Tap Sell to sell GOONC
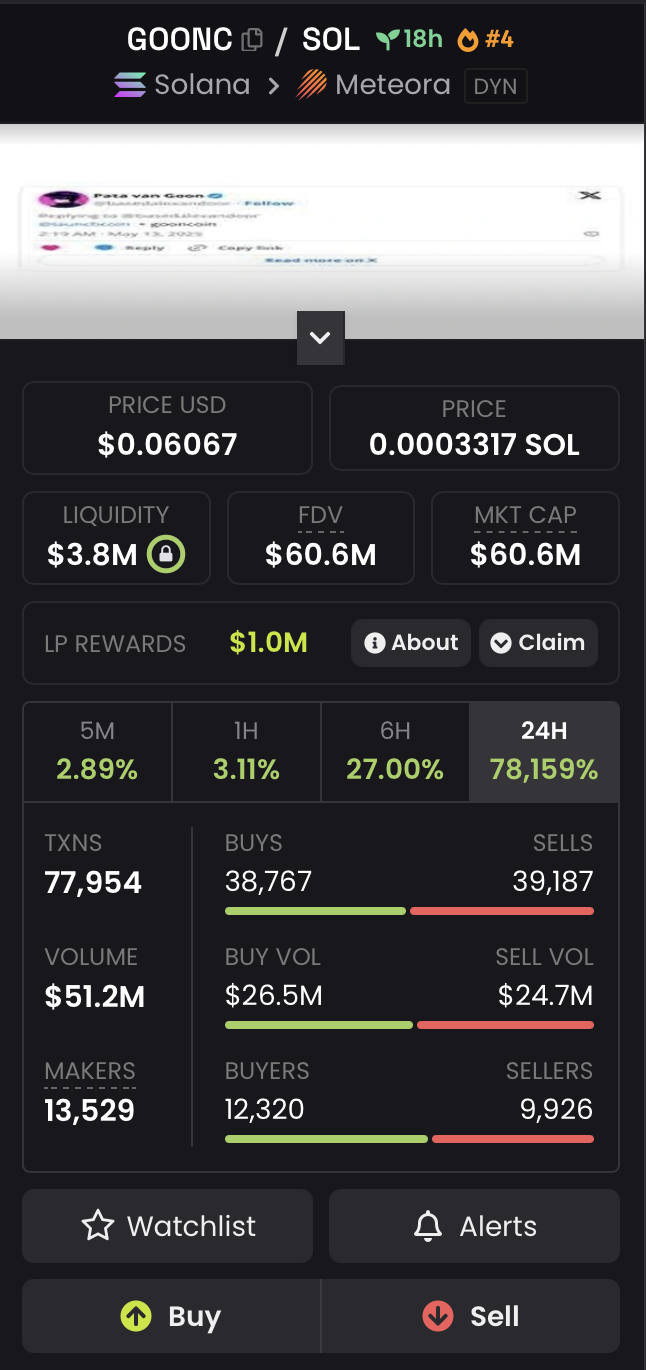Image resolution: width=646 pixels, height=1370 pixels. 471,1317
